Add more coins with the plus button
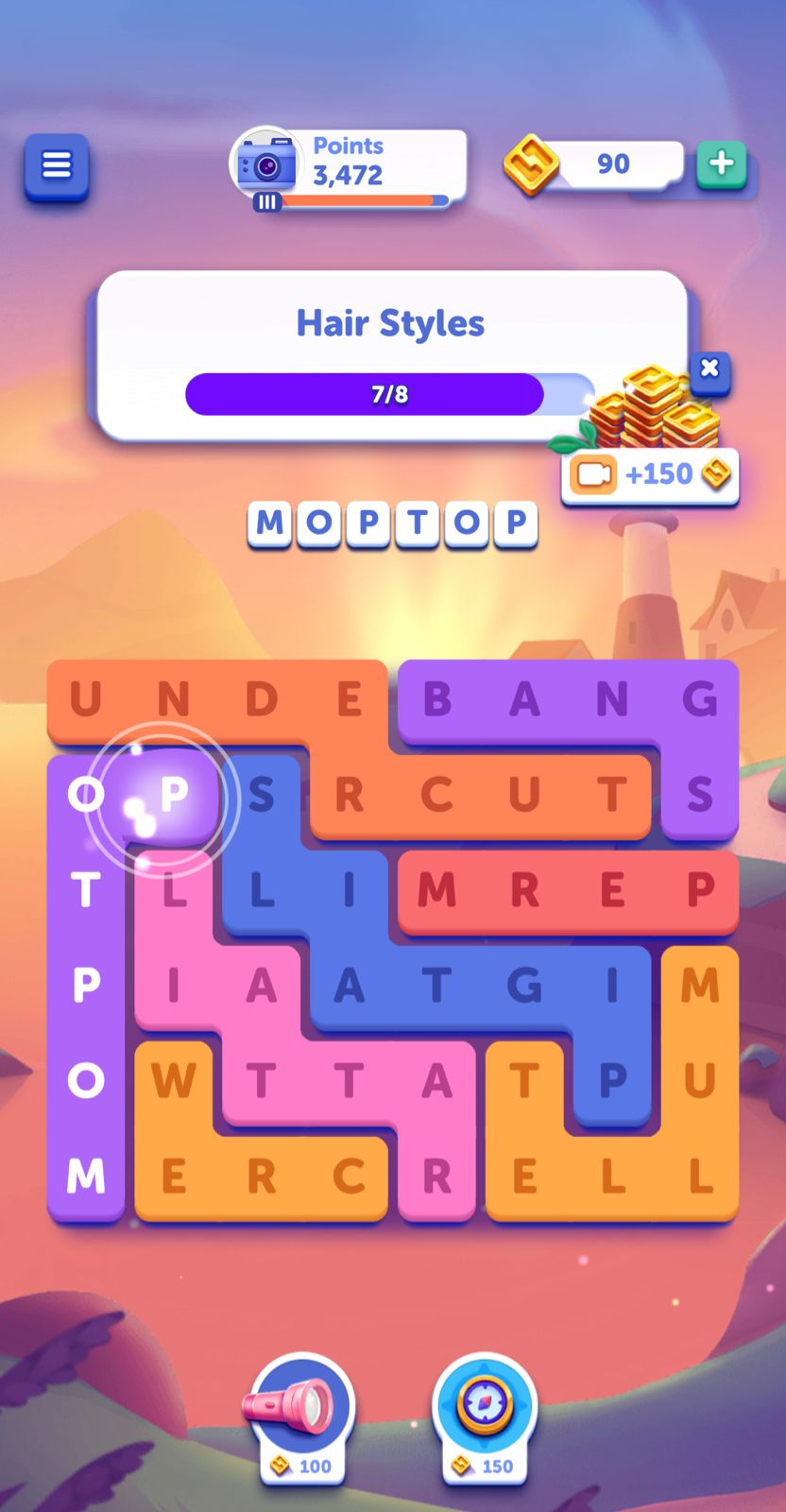Screen dimensions: 786x1512 pyautogui.click(x=721, y=163)
